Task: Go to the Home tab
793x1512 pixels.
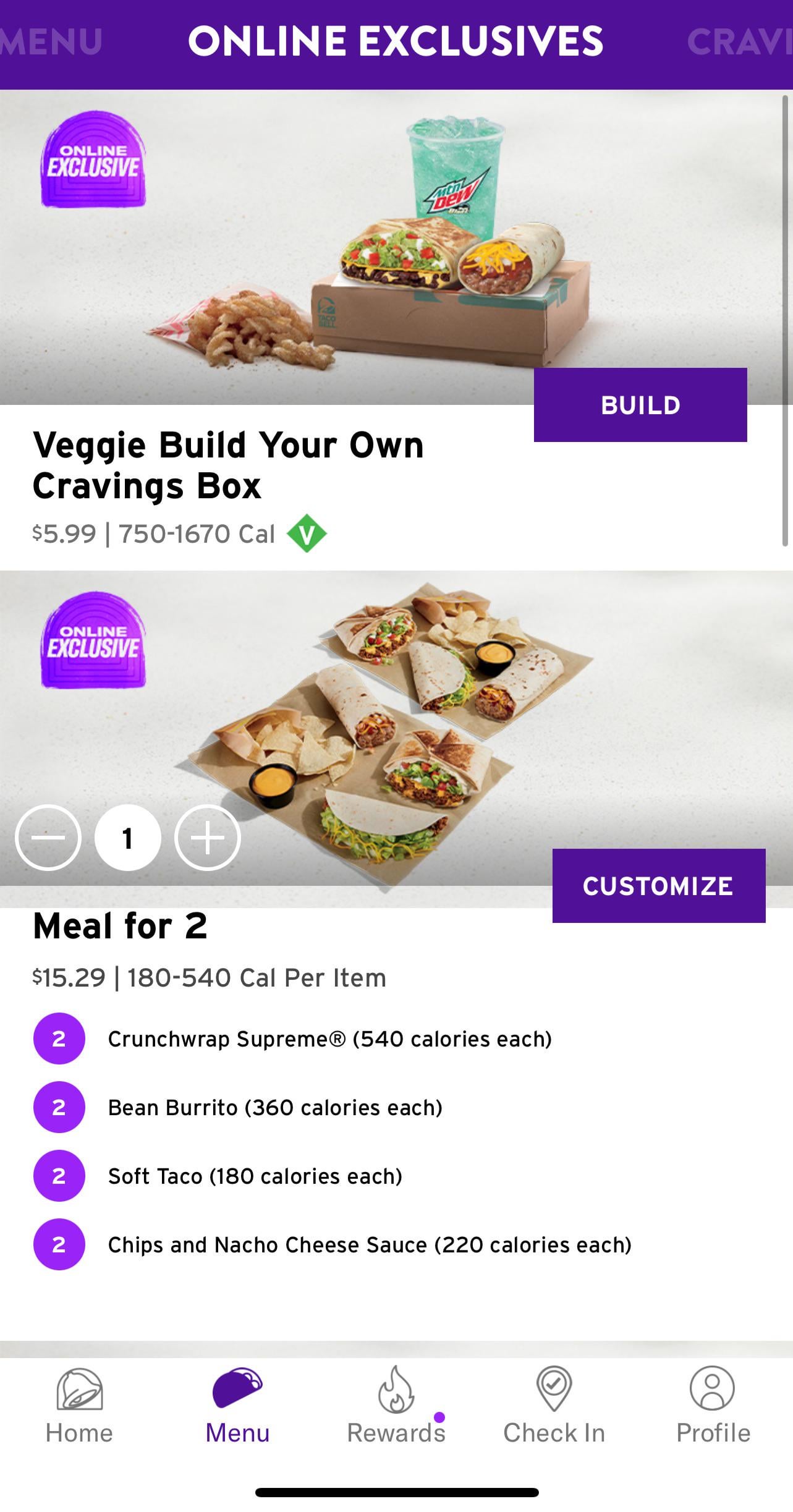Action: pos(79,1404)
